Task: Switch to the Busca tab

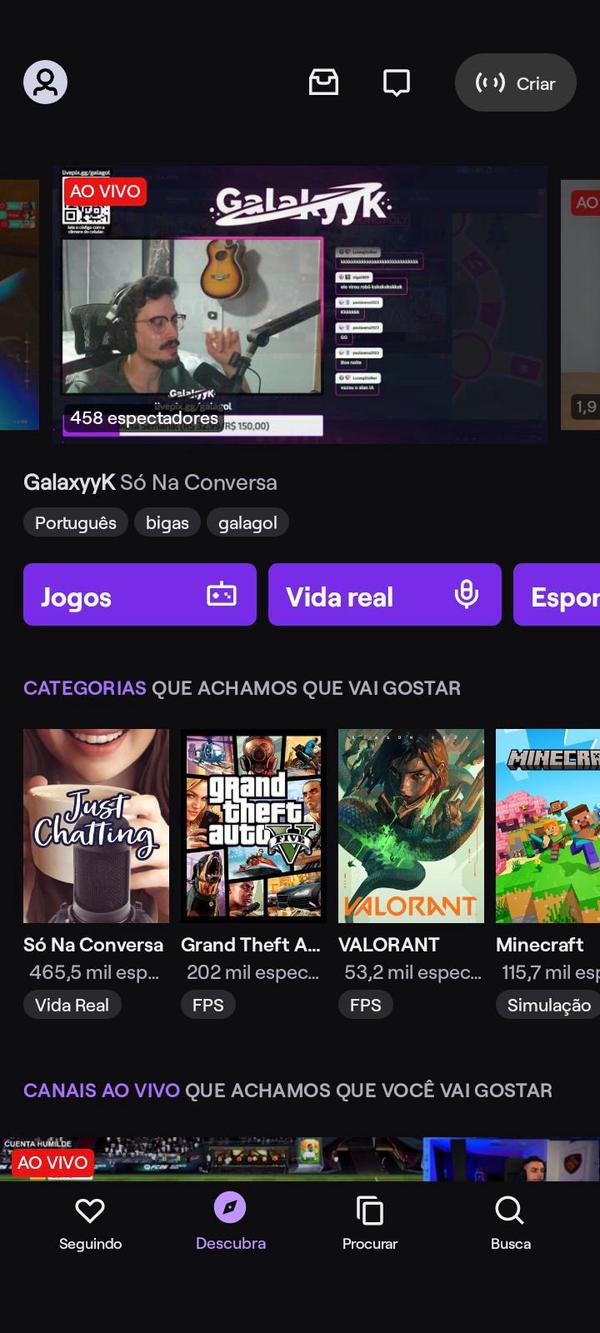Action: click(x=510, y=1223)
